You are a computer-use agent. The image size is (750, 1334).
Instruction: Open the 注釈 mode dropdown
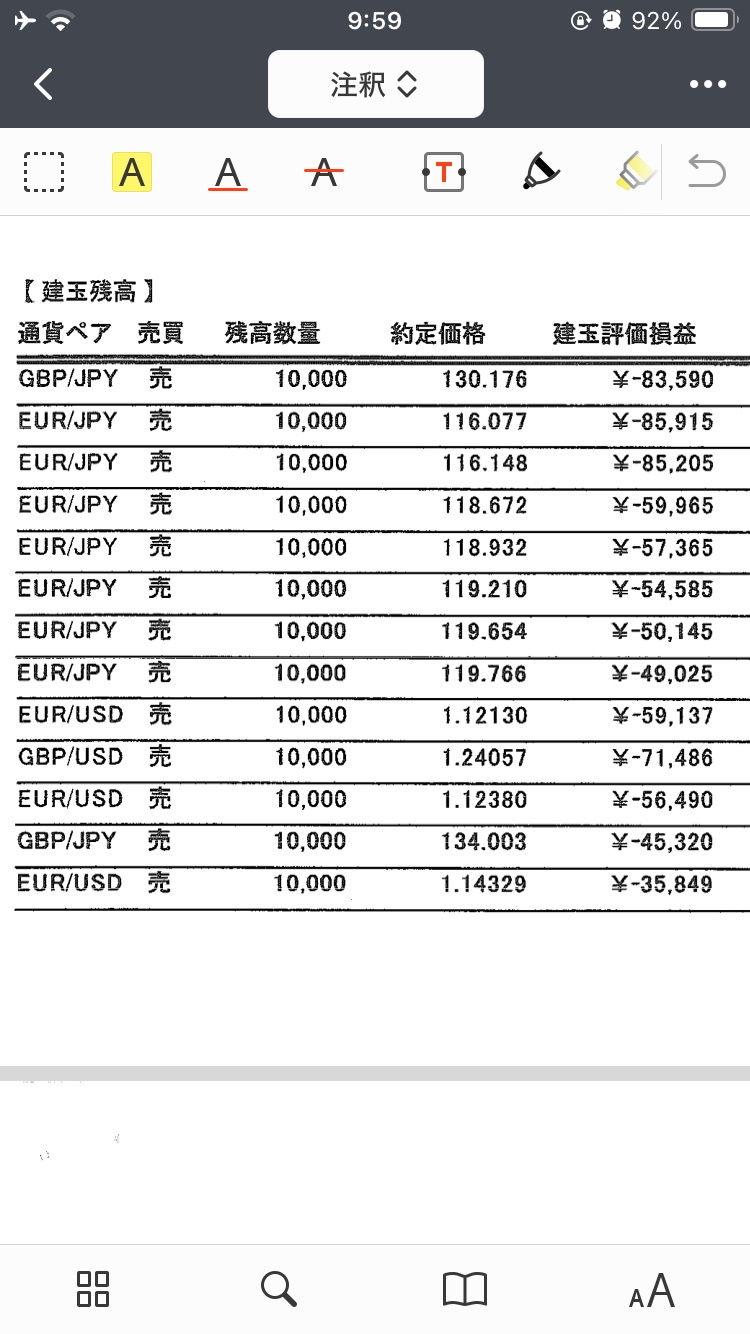tap(375, 84)
